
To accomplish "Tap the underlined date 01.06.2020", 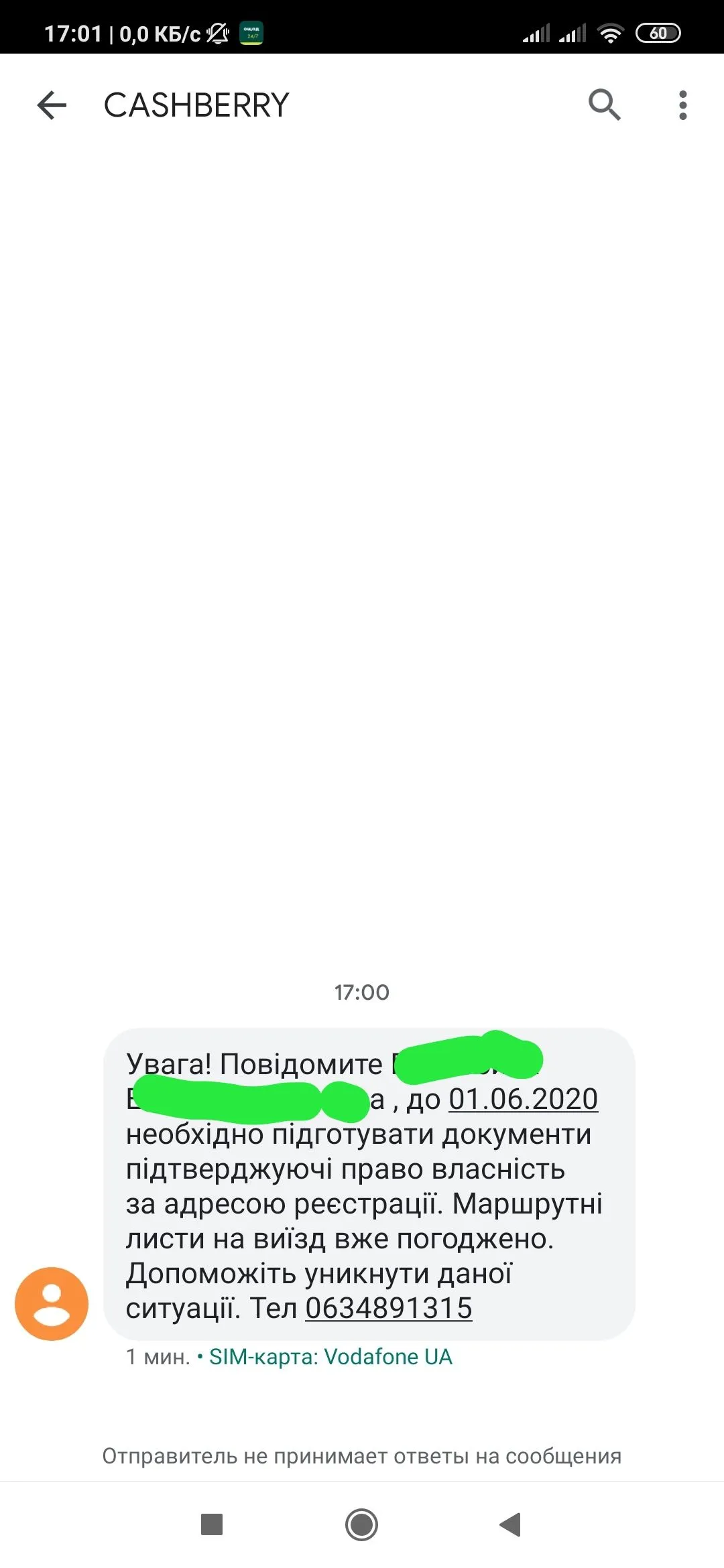I will point(523,1100).
